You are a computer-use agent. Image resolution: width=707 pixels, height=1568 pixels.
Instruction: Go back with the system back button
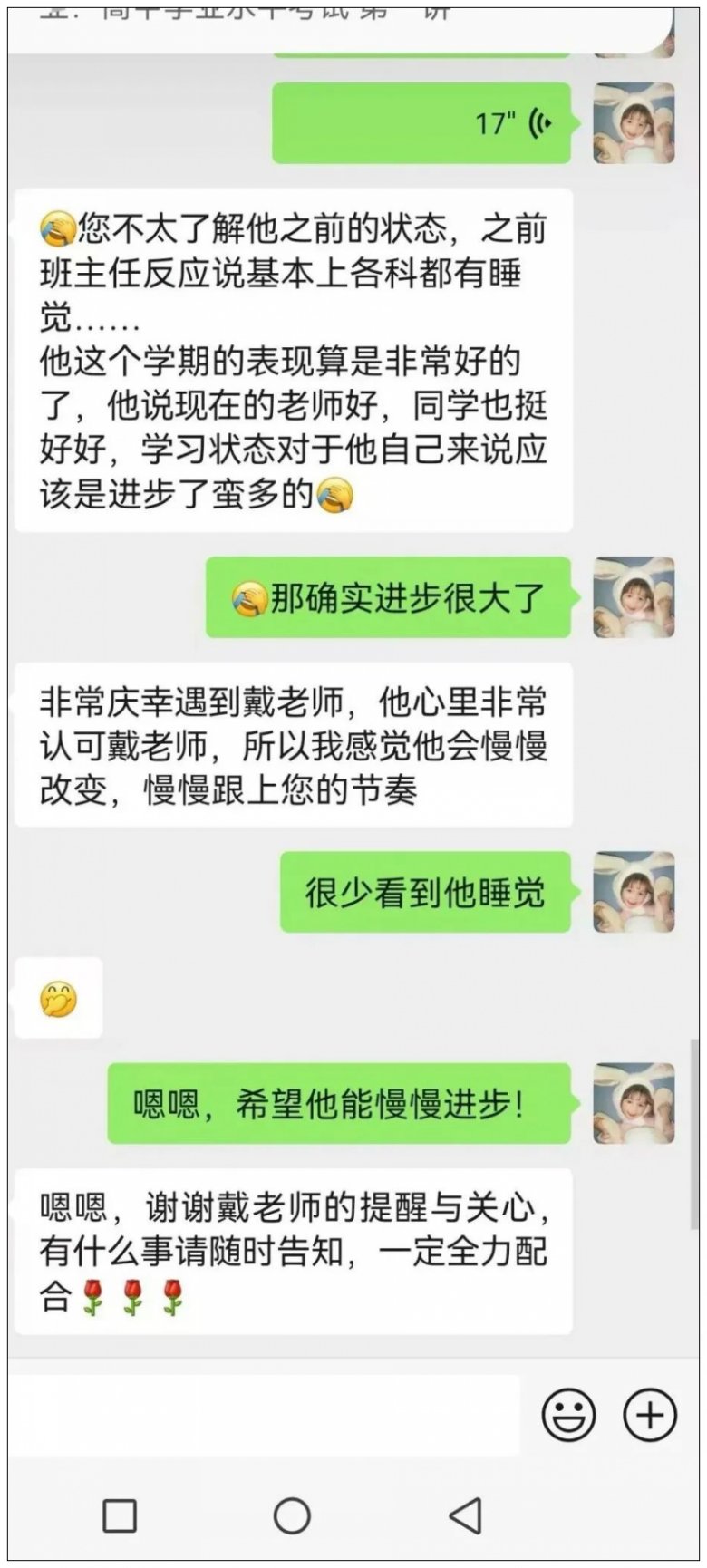click(x=465, y=1515)
